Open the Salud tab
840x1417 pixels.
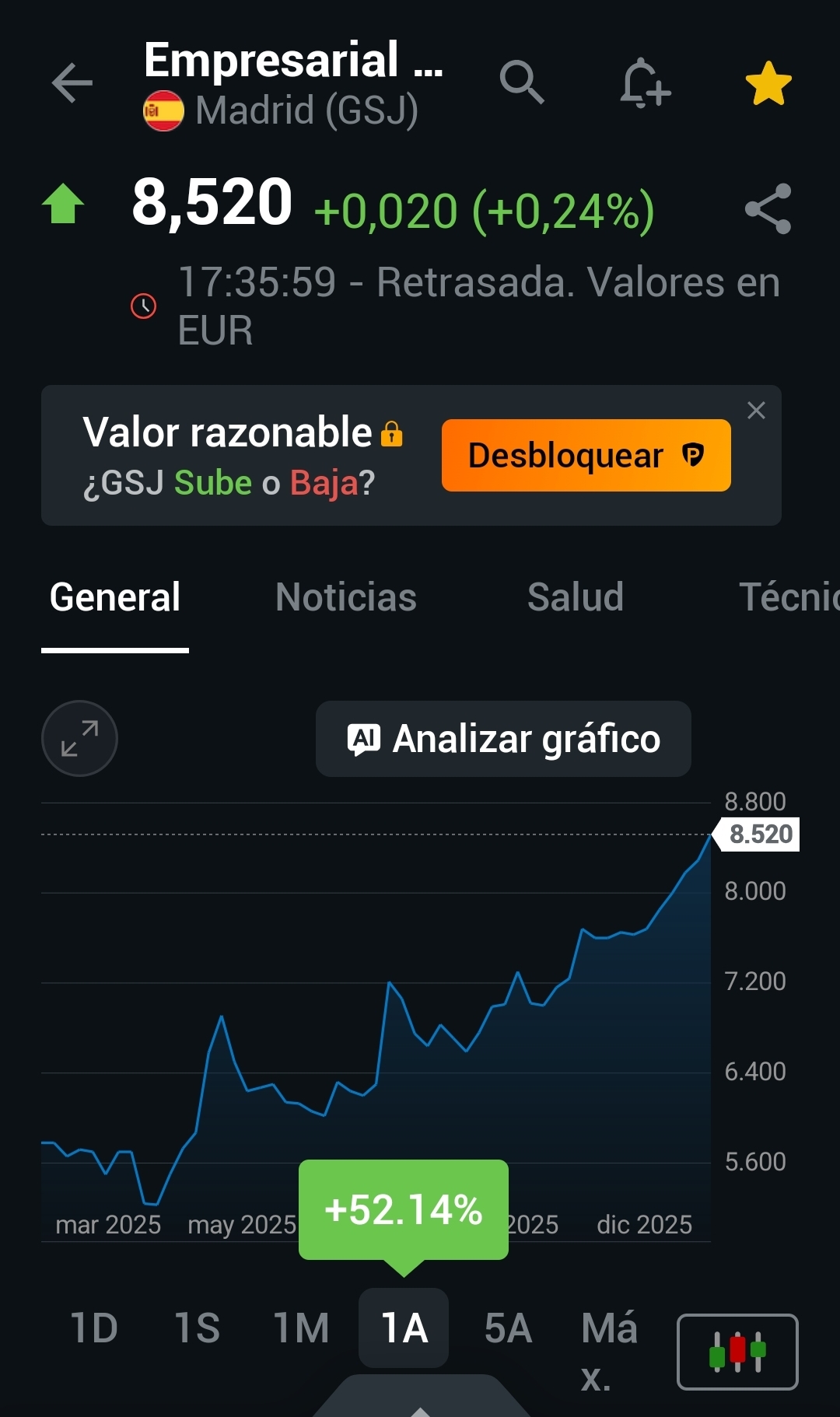(576, 597)
